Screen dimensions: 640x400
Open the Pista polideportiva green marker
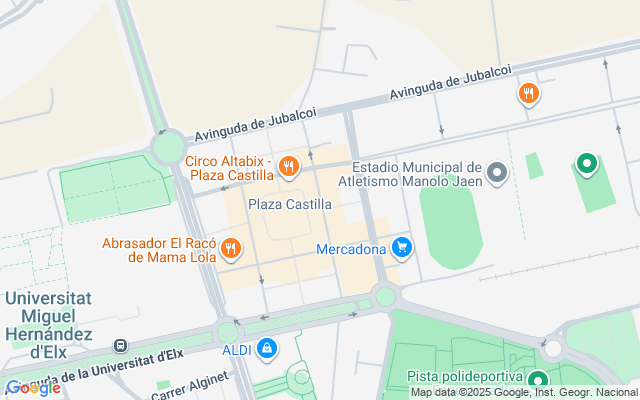[539, 381]
